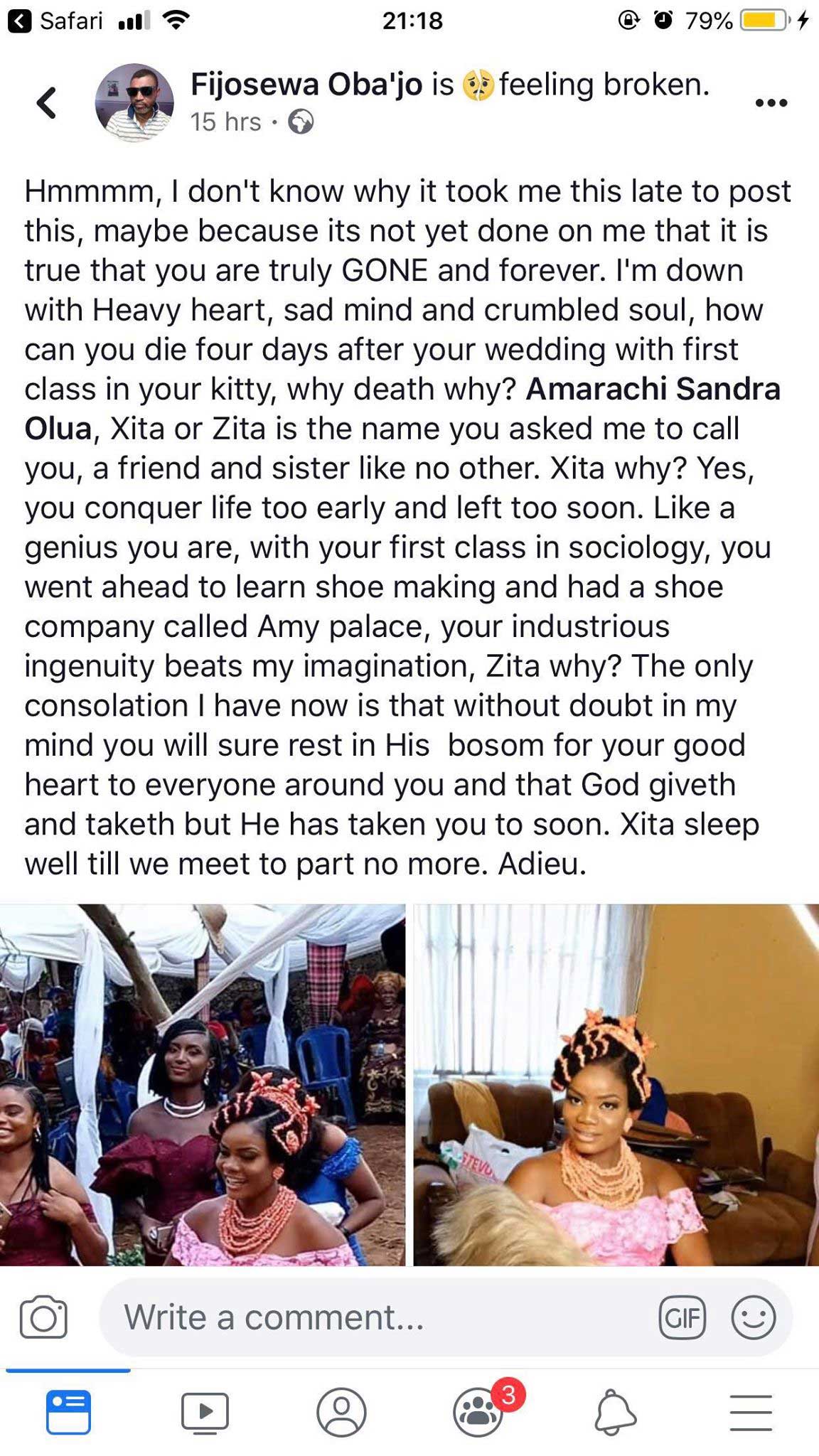819x1456 pixels.
Task: Open the emoji sticker picker
Action: tap(753, 1317)
